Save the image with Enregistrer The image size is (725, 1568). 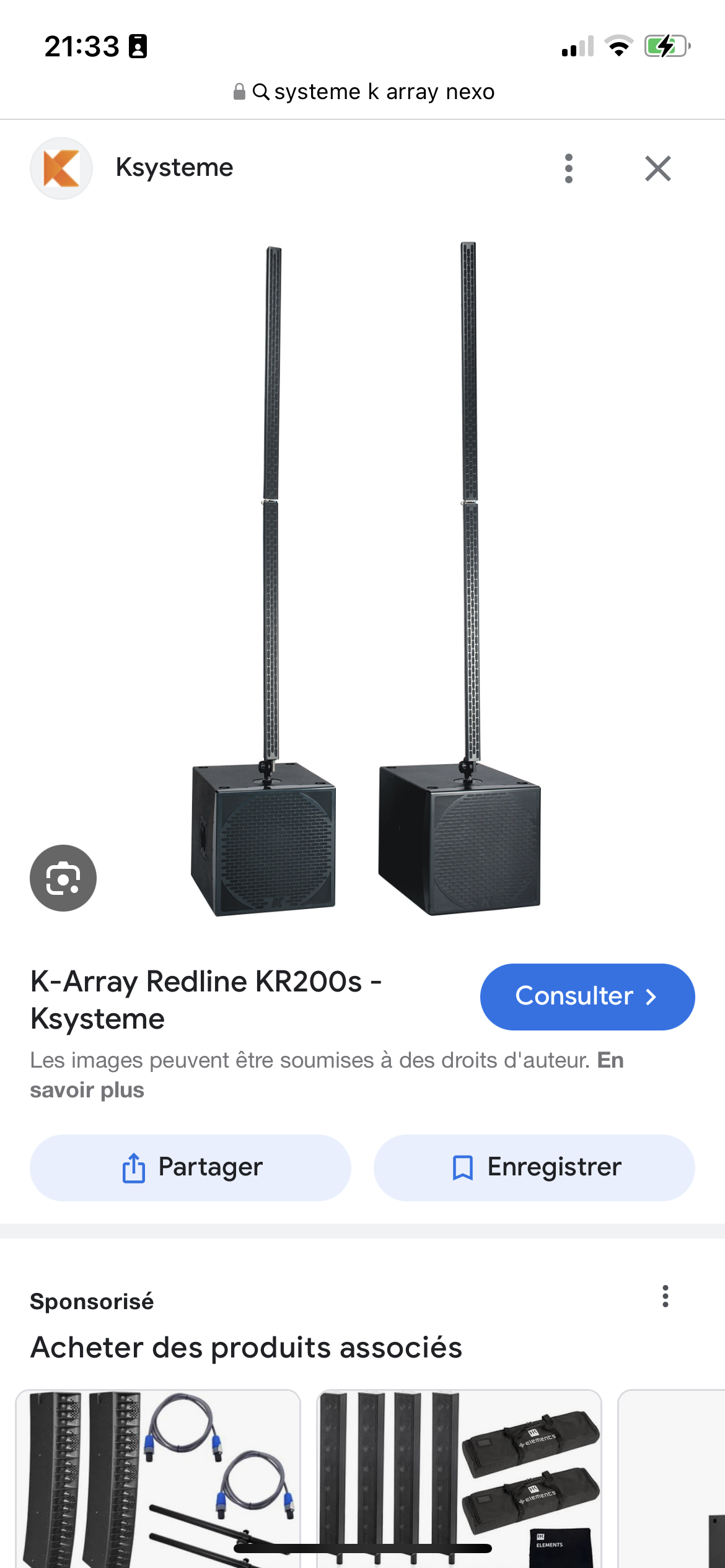534,1167
